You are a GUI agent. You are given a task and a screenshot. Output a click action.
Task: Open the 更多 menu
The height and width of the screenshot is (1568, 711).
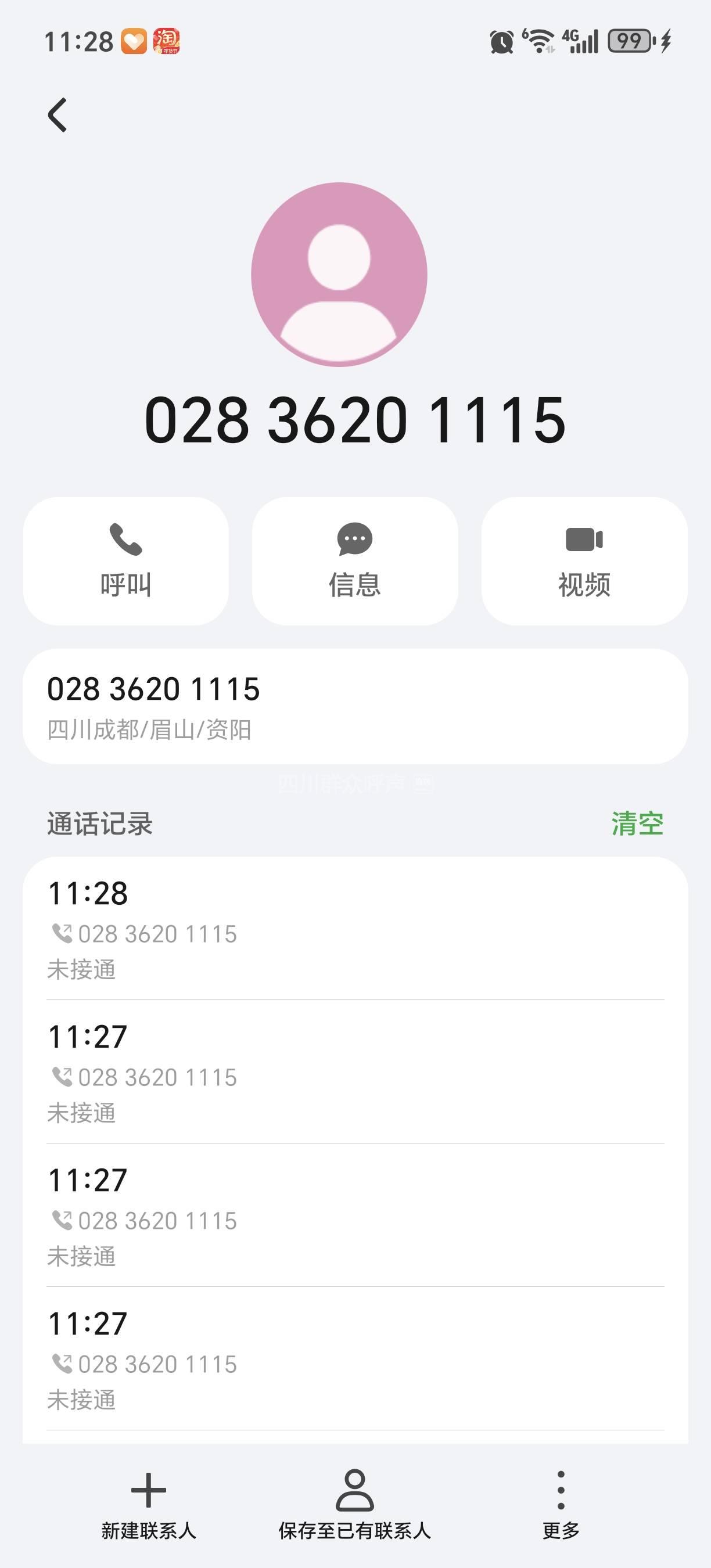click(561, 1504)
